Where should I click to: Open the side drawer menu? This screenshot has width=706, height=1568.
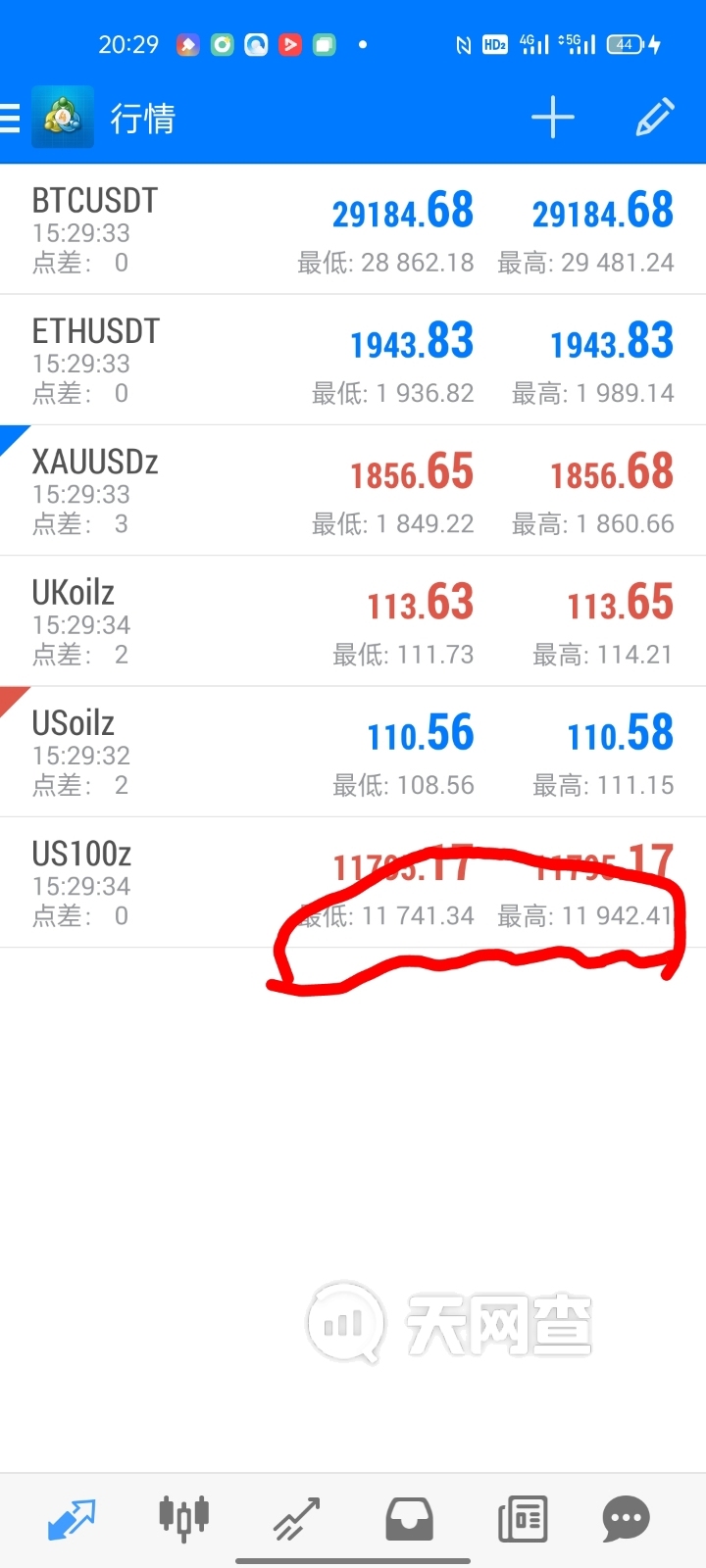(12, 119)
